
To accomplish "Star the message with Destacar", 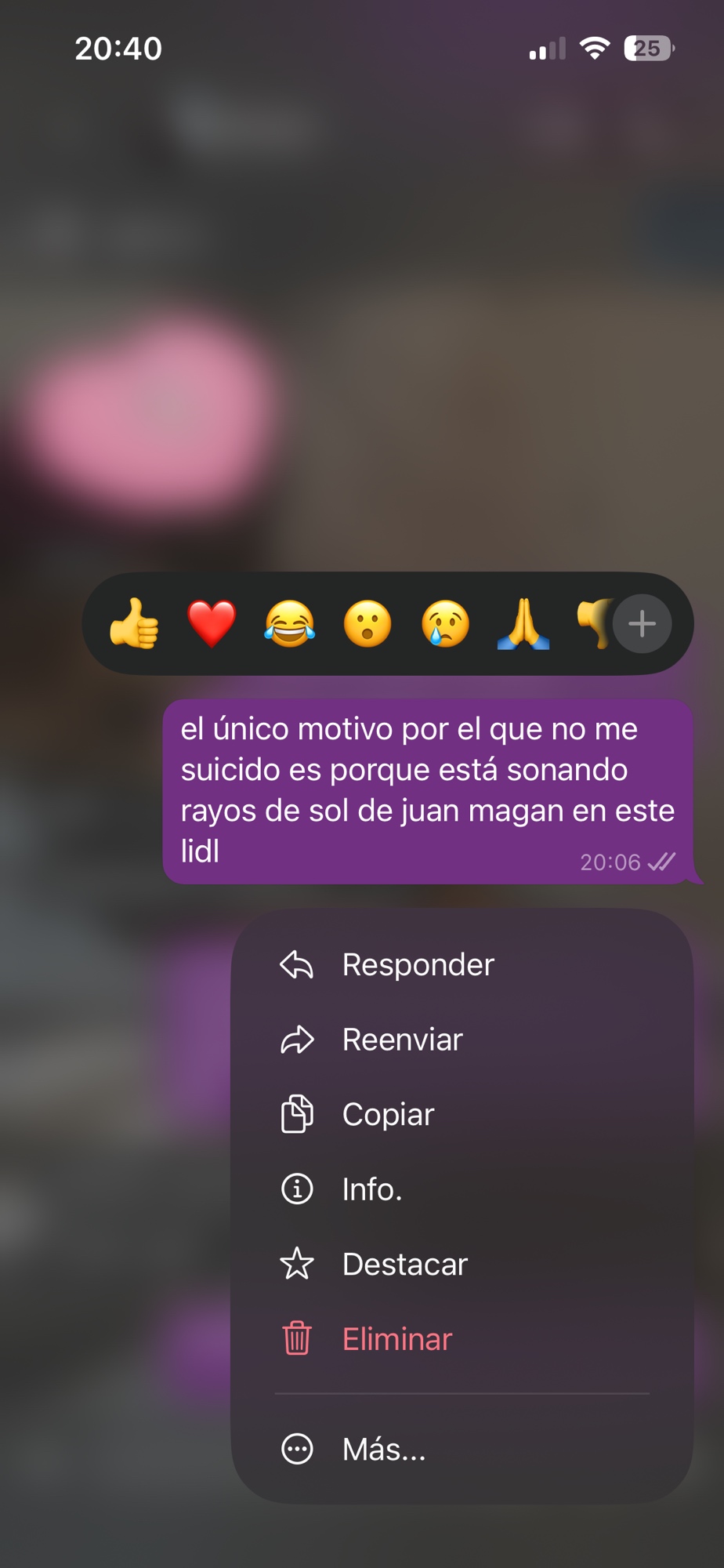I will tap(404, 1265).
